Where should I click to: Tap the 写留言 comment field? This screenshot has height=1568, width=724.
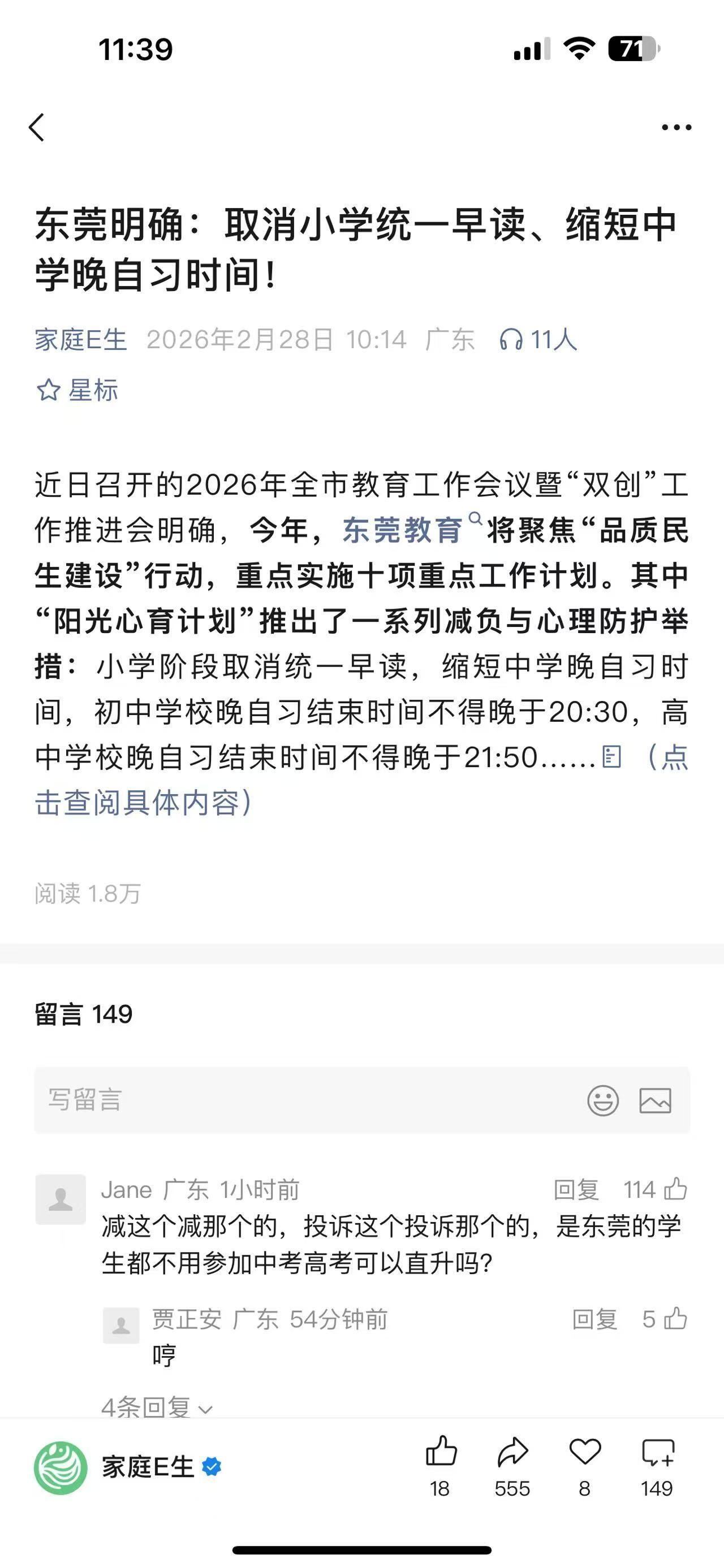304,1100
